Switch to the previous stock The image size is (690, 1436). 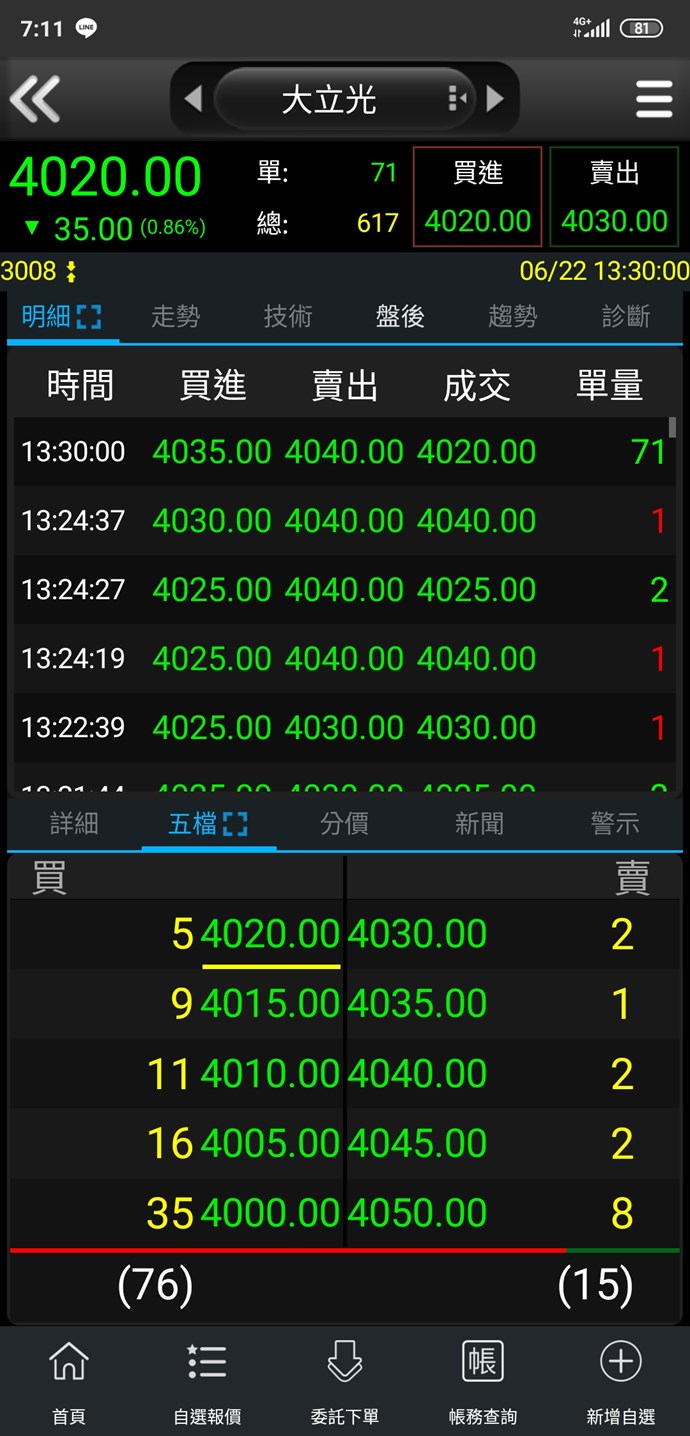coord(194,99)
